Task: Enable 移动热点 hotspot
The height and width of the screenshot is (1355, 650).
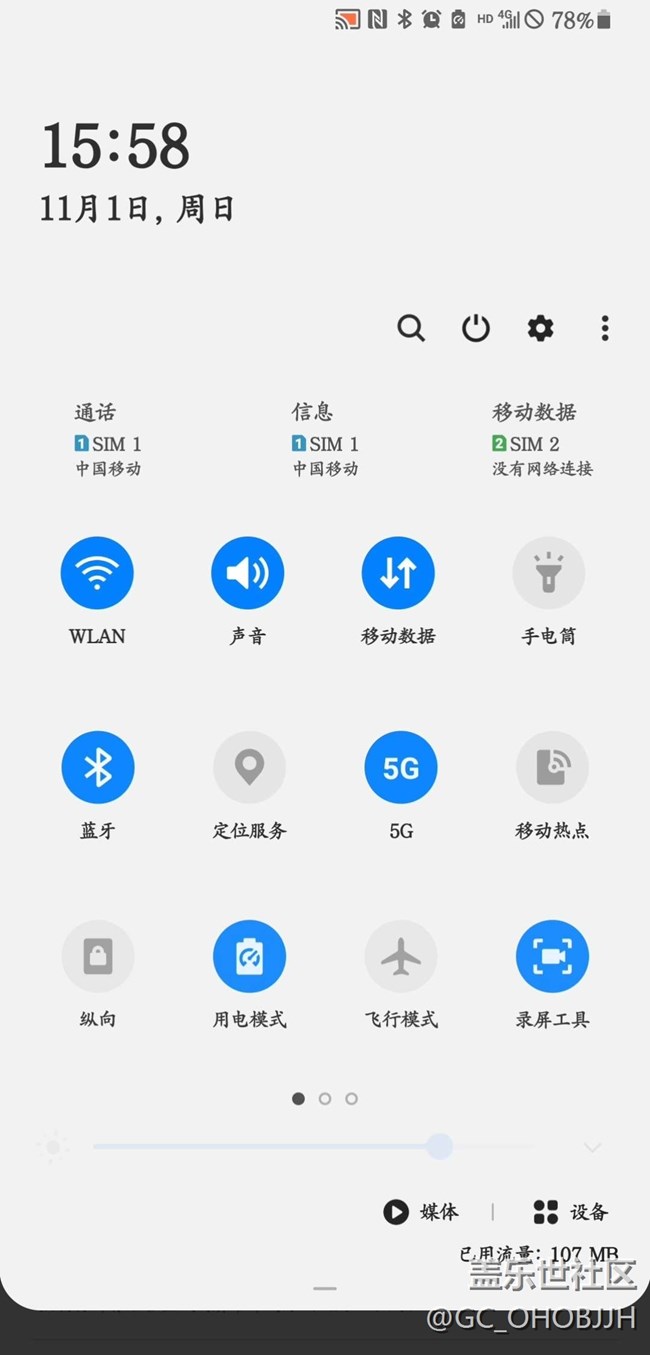Action: (x=552, y=767)
